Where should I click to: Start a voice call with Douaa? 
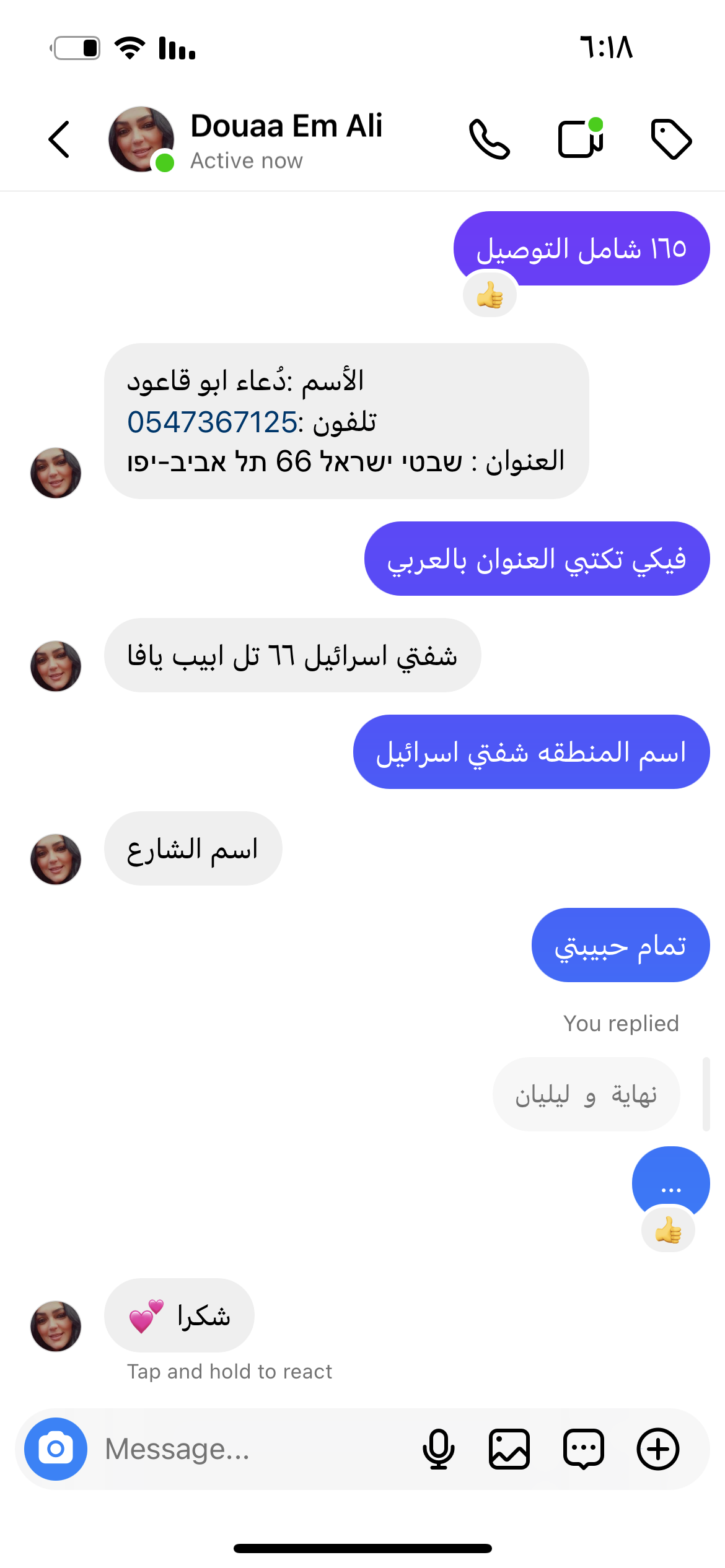(x=490, y=139)
